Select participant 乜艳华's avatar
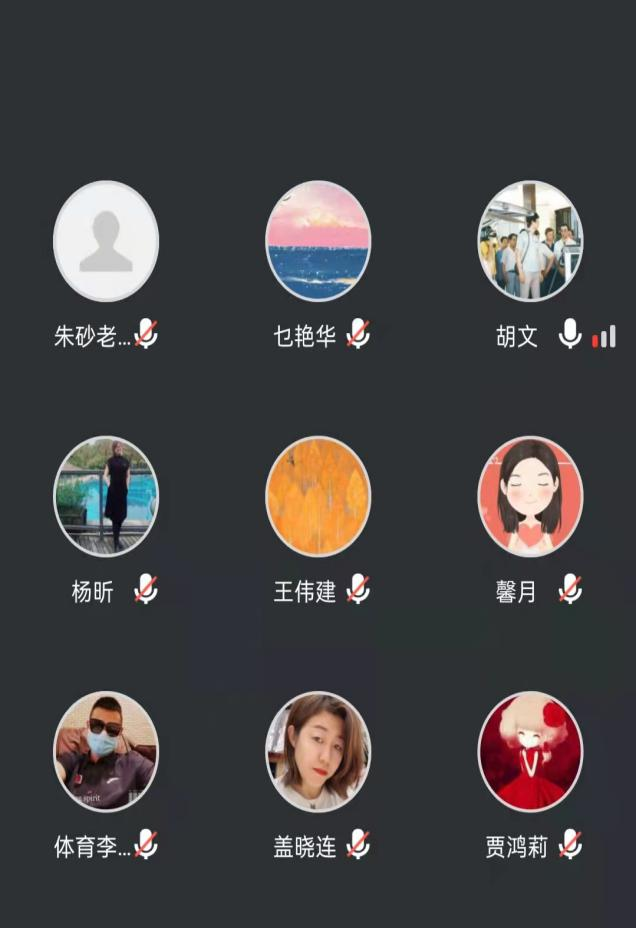The width and height of the screenshot is (636, 928). [318, 241]
